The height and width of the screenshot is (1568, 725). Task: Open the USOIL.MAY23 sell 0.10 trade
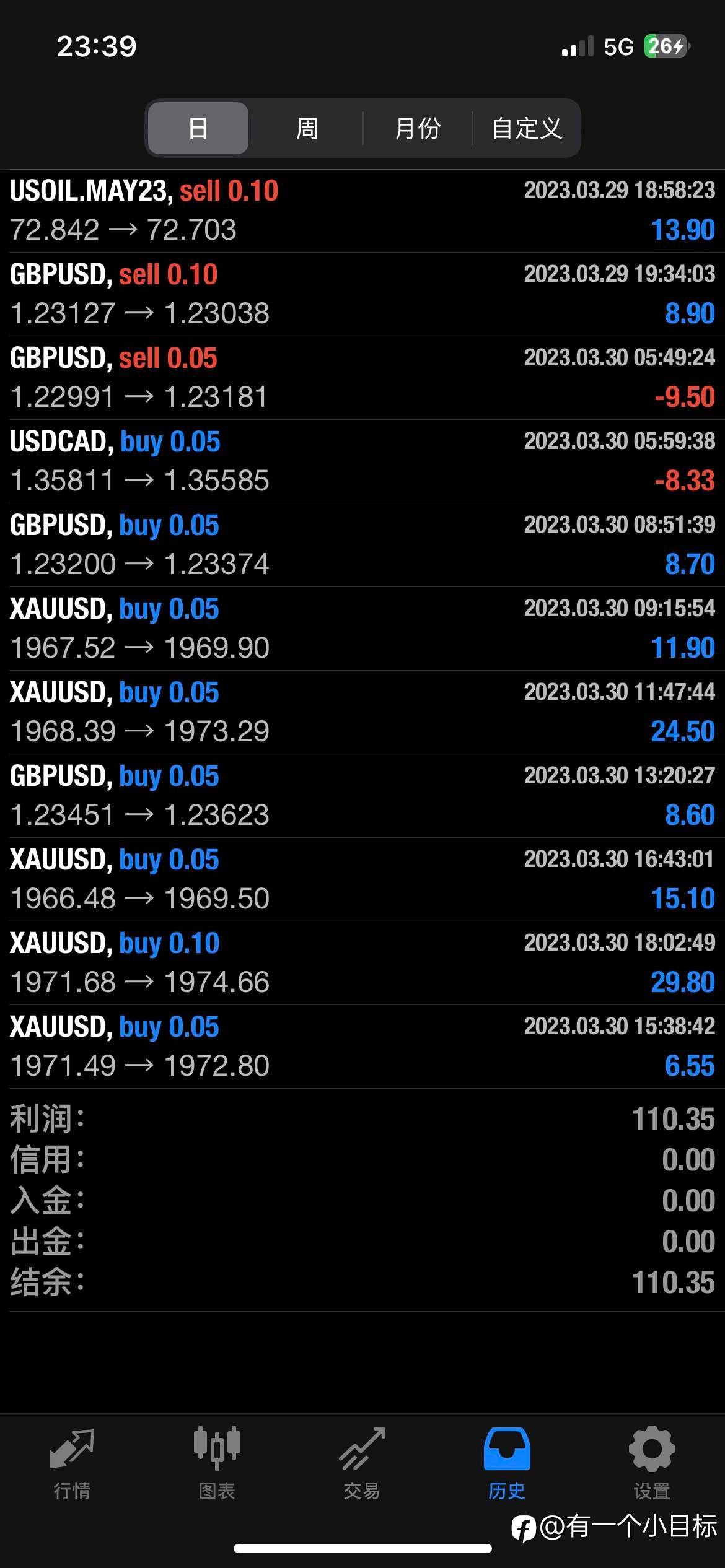tap(362, 211)
